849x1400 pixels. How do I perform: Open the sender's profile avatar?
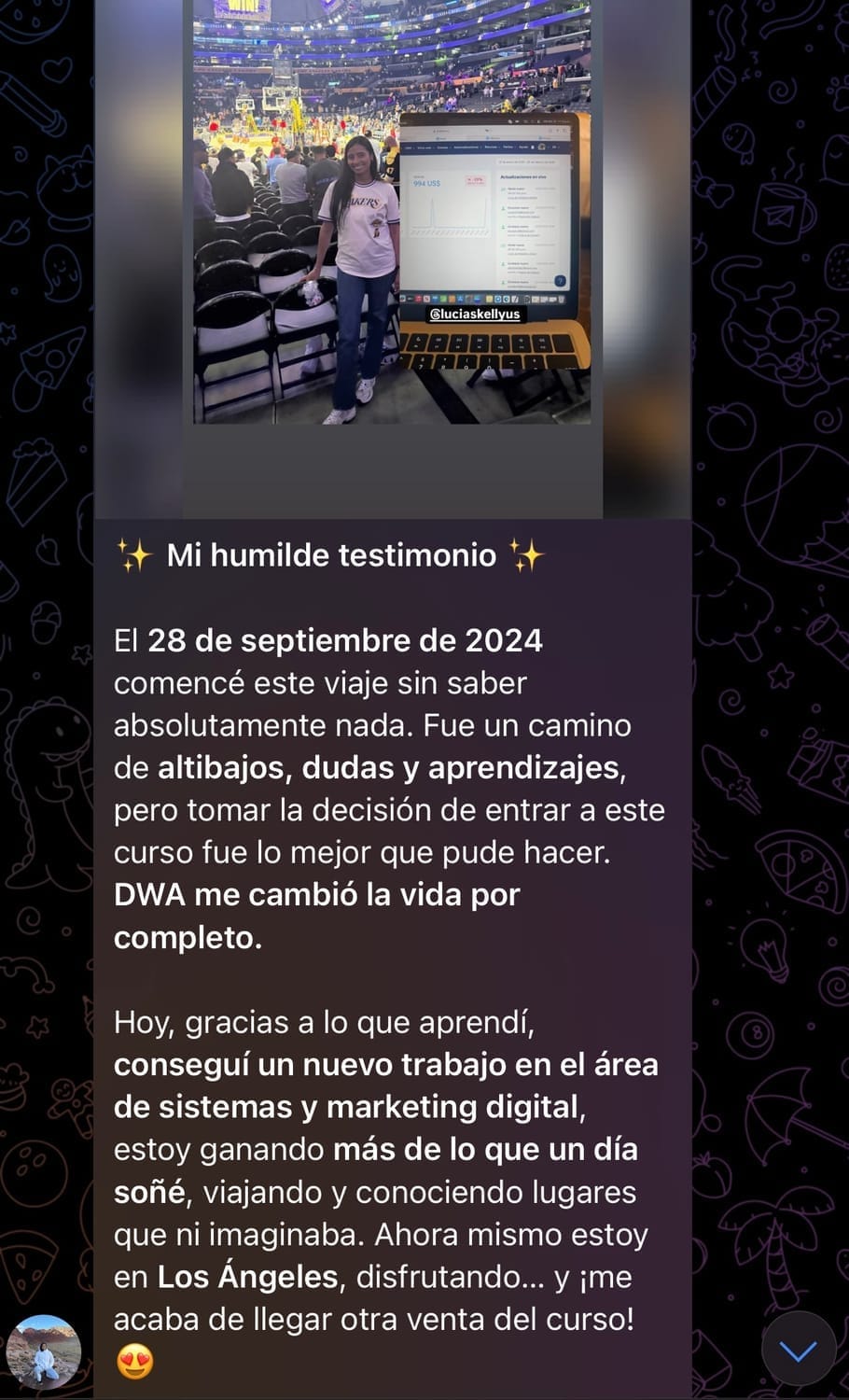[x=43, y=1353]
